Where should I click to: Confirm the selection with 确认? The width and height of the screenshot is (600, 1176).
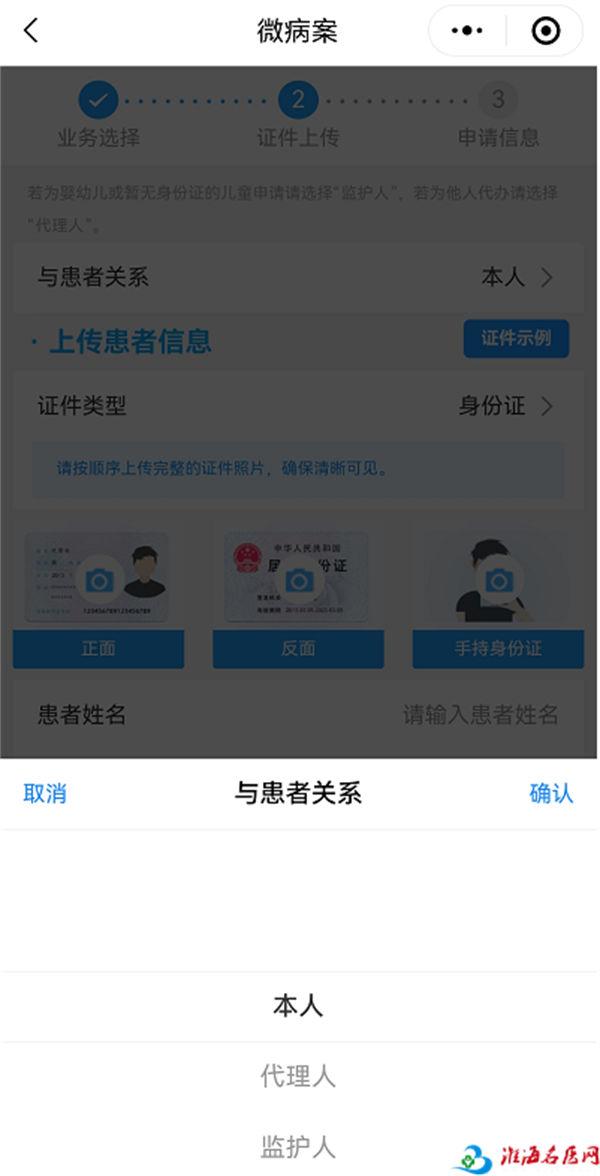coord(551,794)
